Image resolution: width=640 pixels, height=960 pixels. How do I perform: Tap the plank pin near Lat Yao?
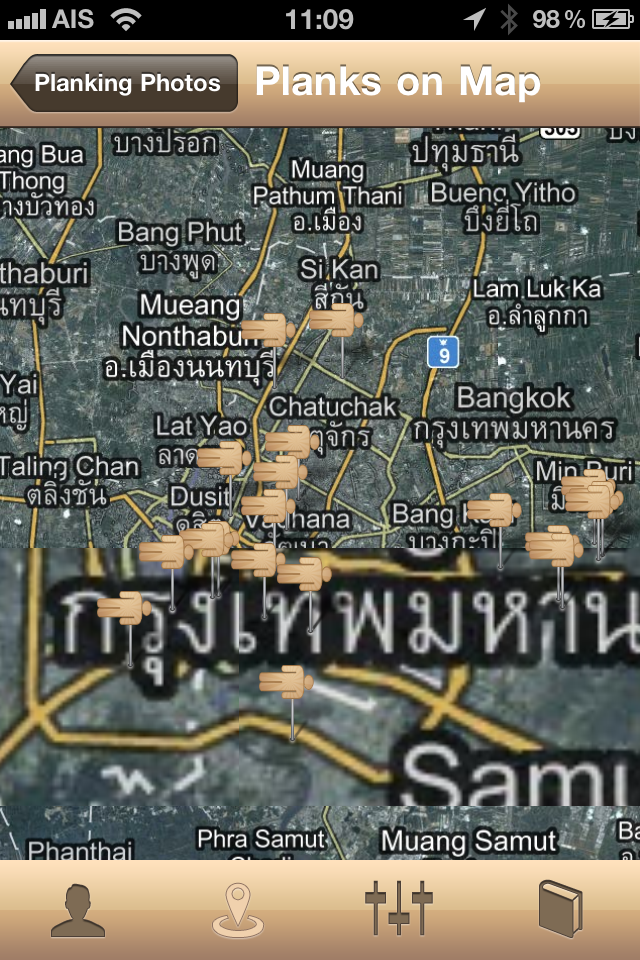click(x=222, y=459)
